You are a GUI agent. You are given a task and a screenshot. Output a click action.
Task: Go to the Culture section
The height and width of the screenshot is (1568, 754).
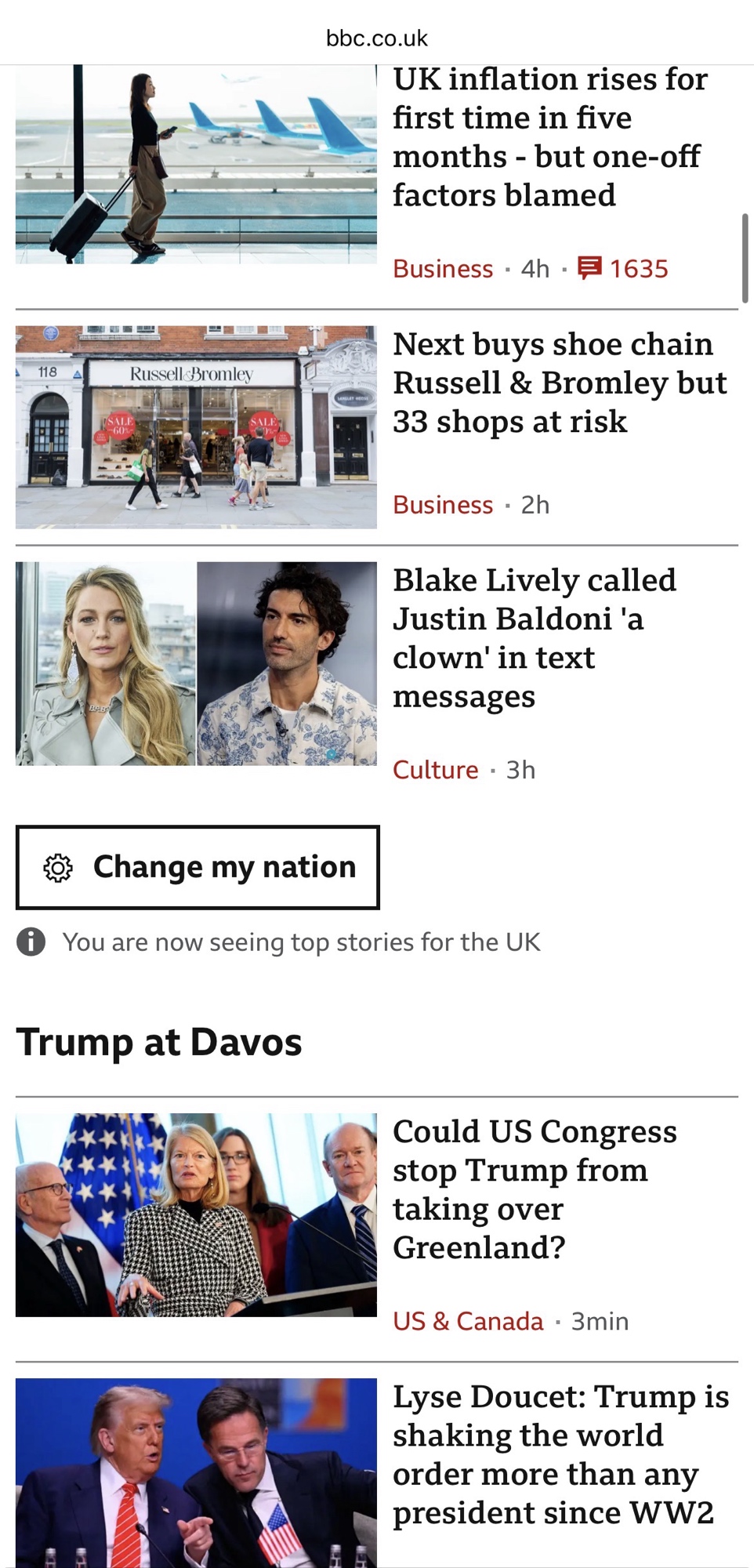click(x=435, y=770)
